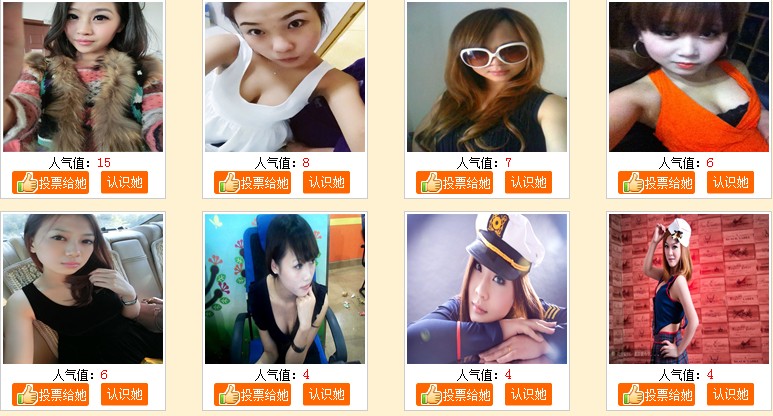Image resolution: width=773 pixels, height=416 pixels.
Task: Tap 认识她 under the car-interior photo
Action: pyautogui.click(x=124, y=395)
